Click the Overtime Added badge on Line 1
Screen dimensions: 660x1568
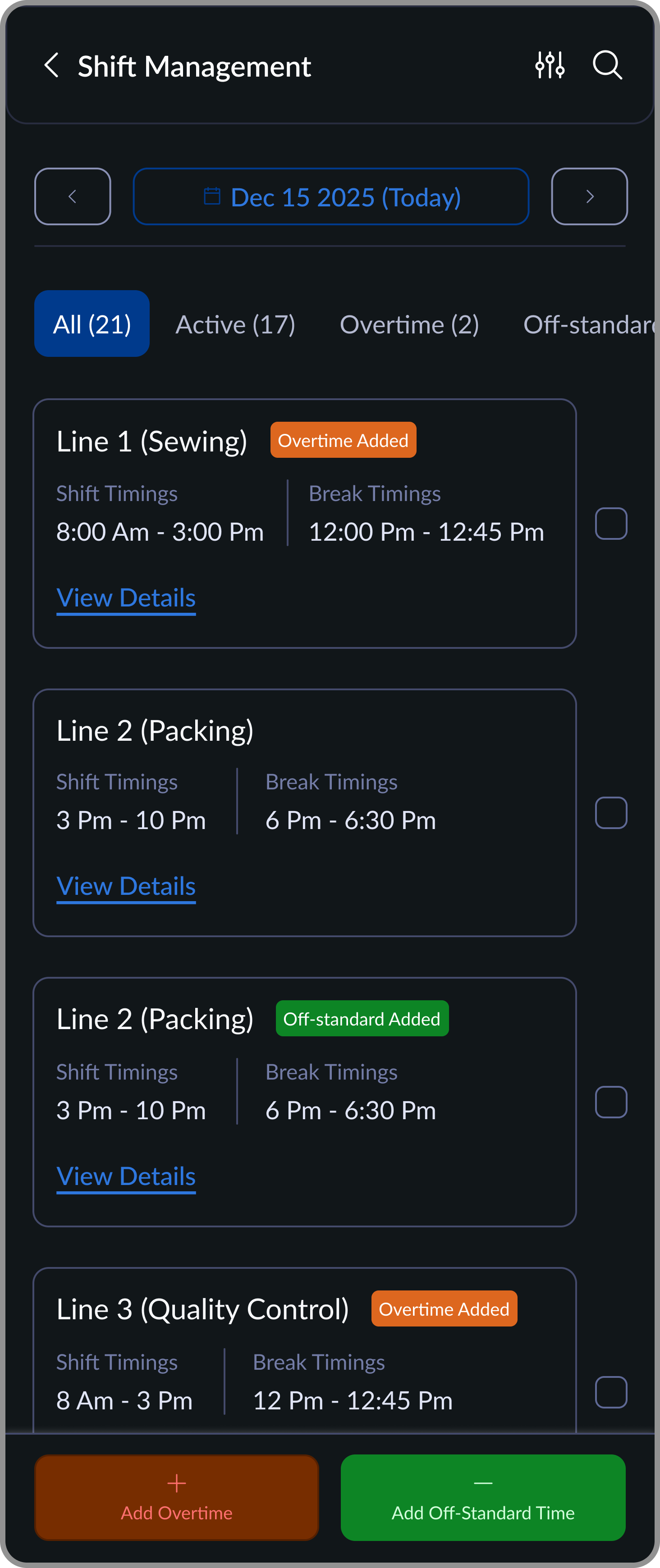click(343, 439)
